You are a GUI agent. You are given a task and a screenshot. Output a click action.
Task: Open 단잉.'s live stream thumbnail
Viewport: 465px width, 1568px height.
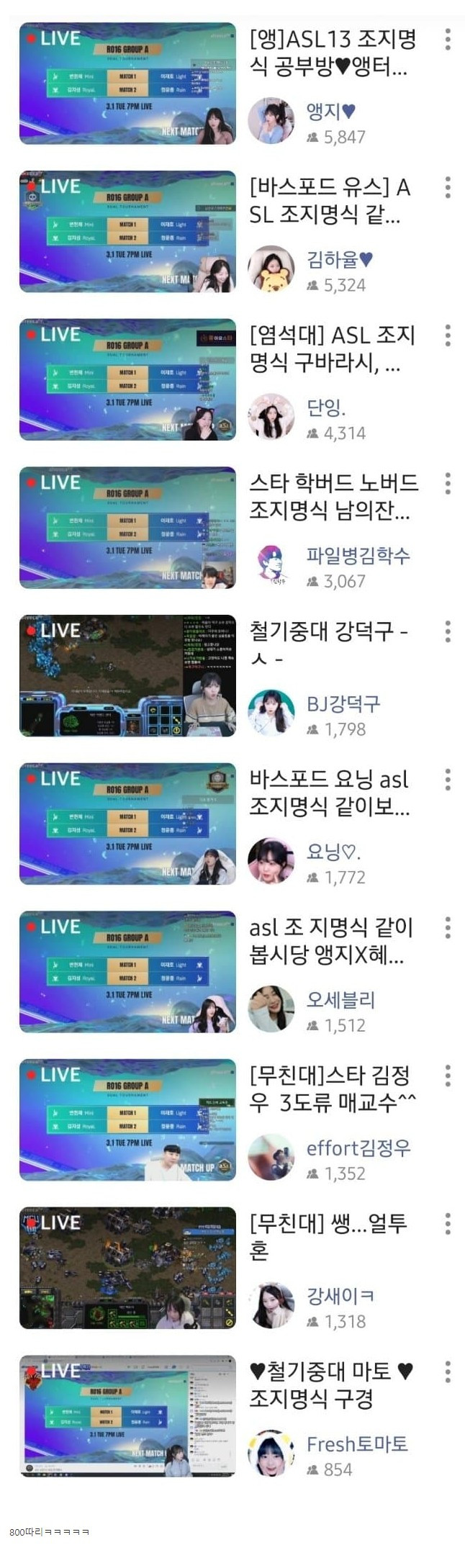pyautogui.click(x=127, y=379)
